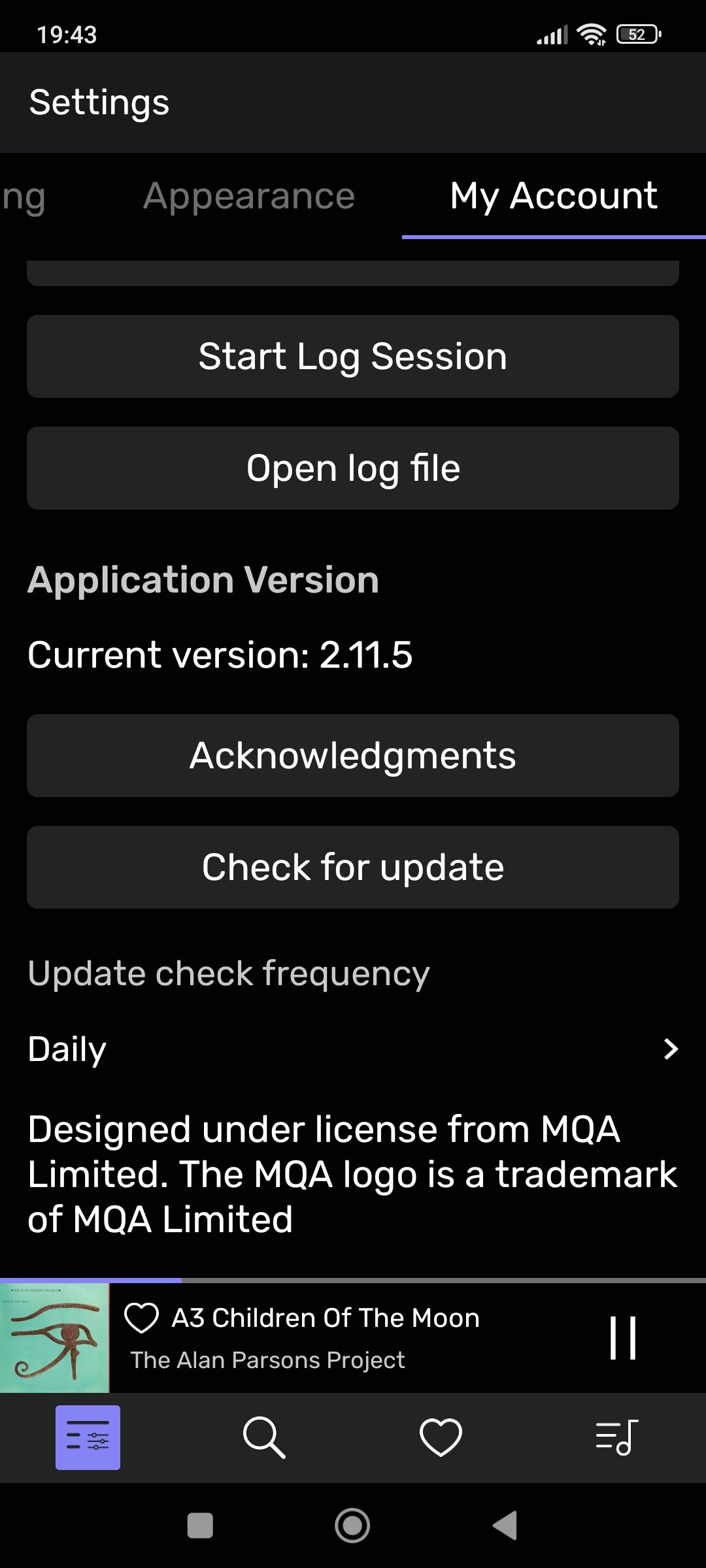Check for update now
This screenshot has width=706, height=1568.
[353, 868]
